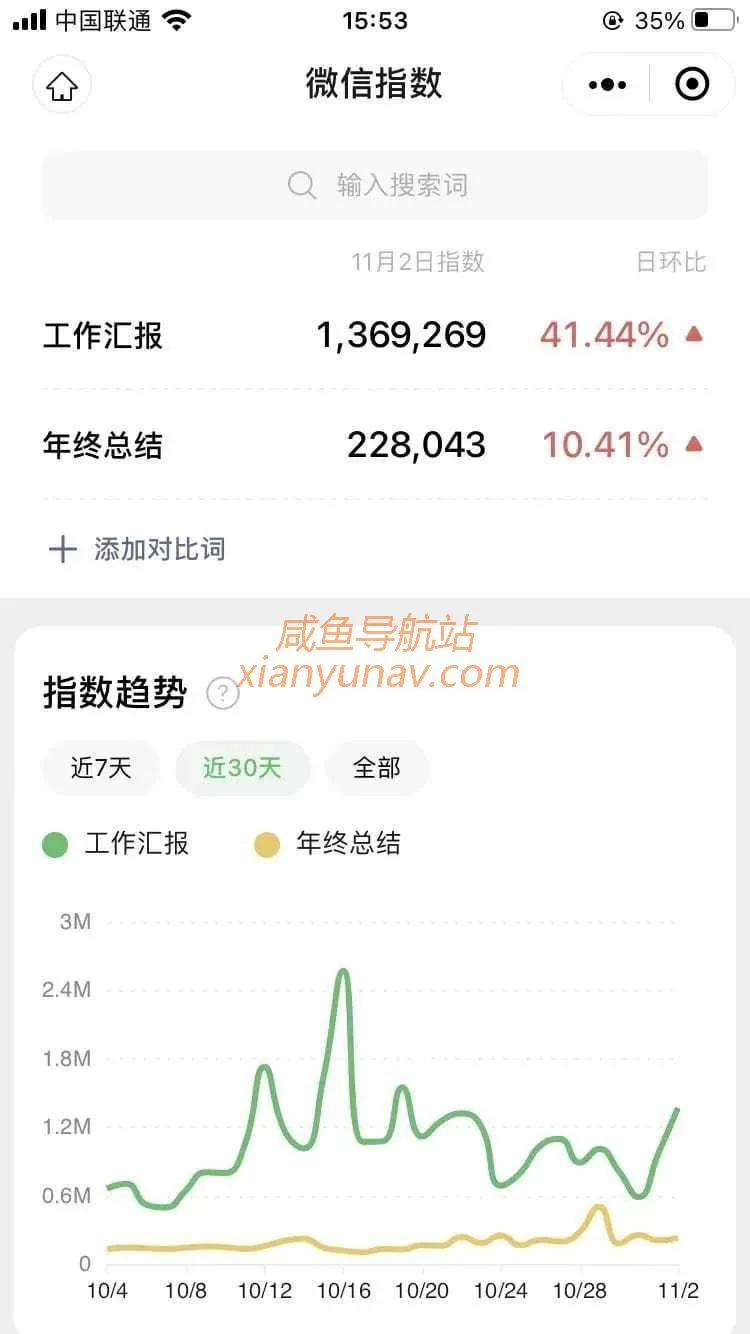Switch trend range to 全部

377,767
